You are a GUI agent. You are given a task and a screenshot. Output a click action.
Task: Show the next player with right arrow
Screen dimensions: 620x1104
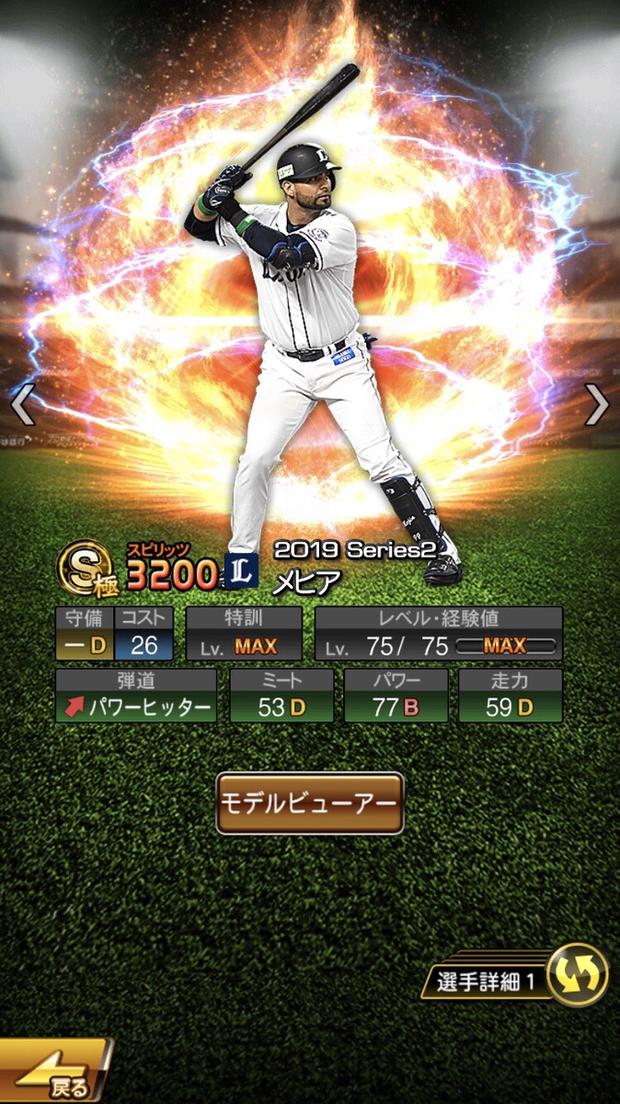point(597,405)
